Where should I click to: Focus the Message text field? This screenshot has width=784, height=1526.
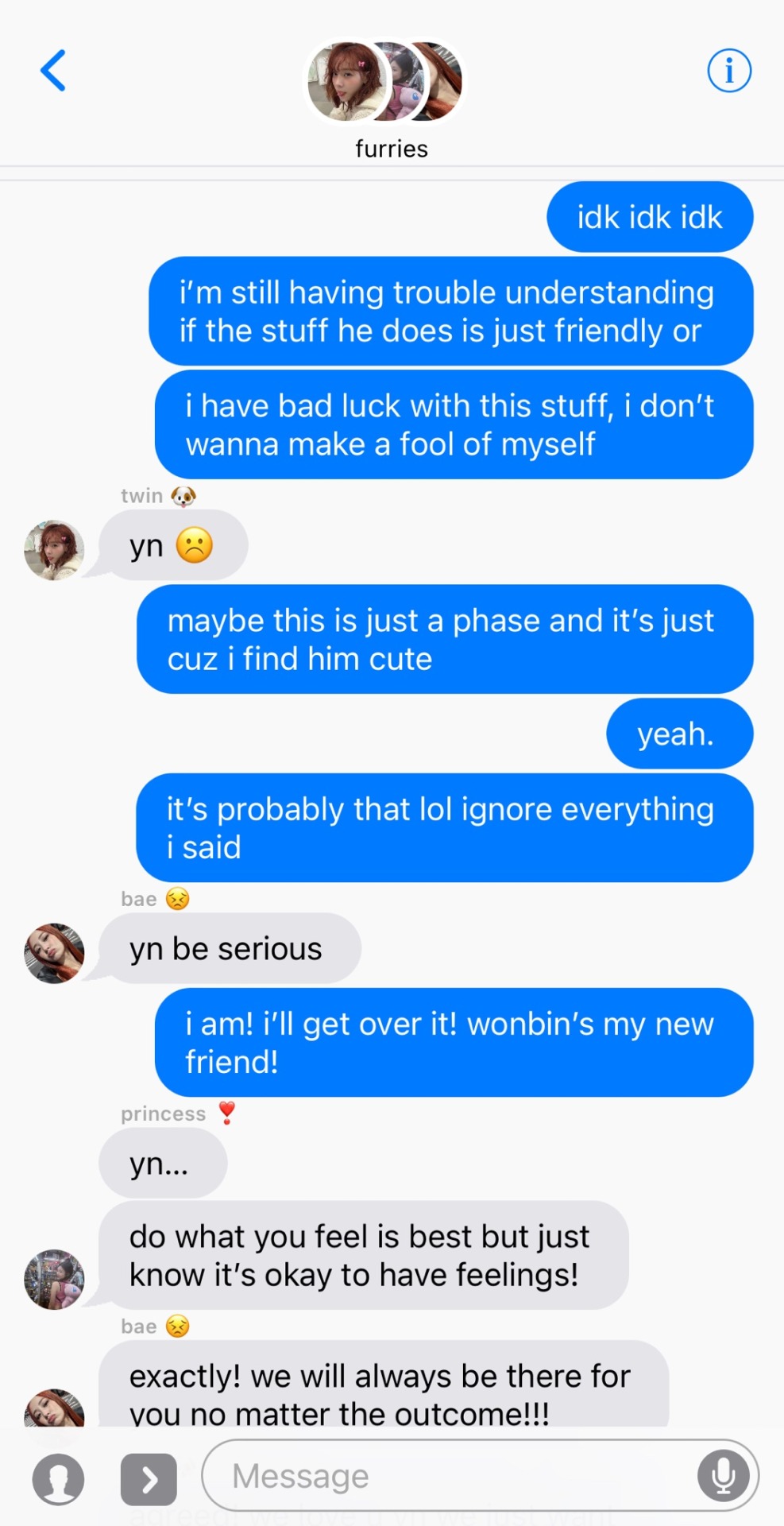pos(453,1476)
